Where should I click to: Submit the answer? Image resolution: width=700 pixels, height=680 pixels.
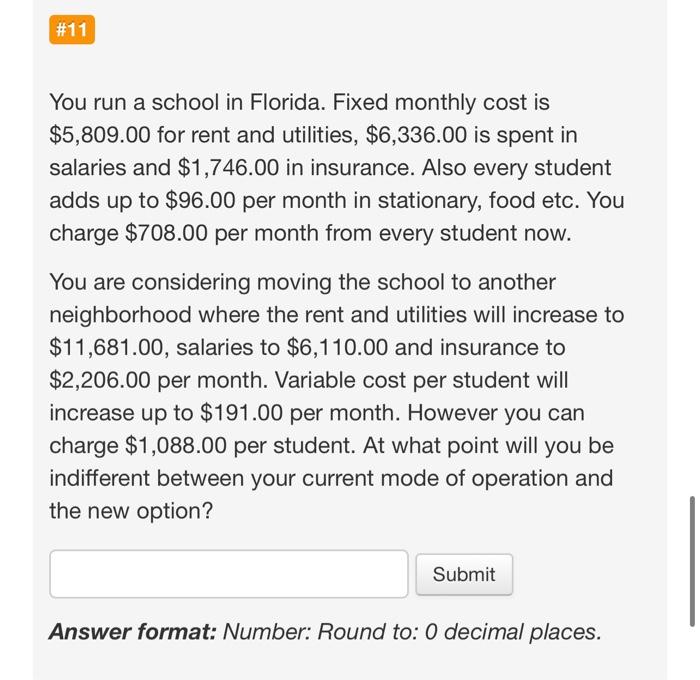click(x=464, y=575)
